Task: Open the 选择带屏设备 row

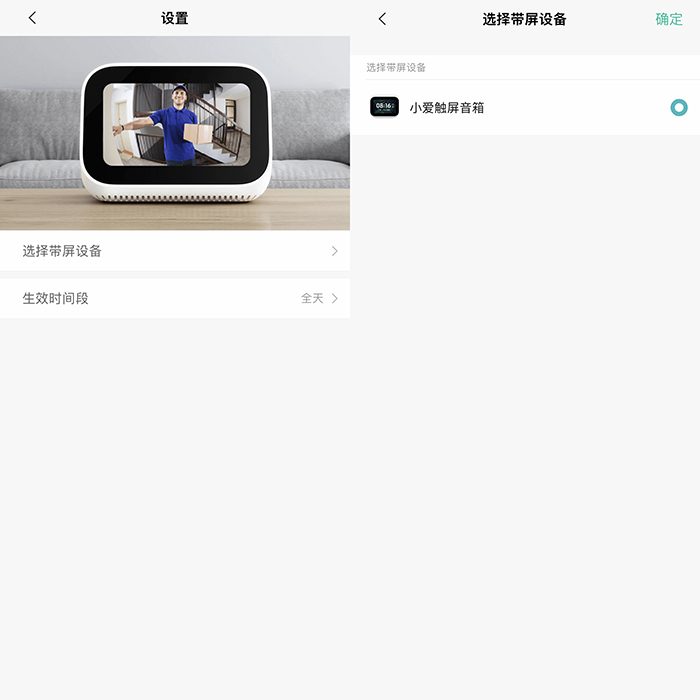Action: 175,251
